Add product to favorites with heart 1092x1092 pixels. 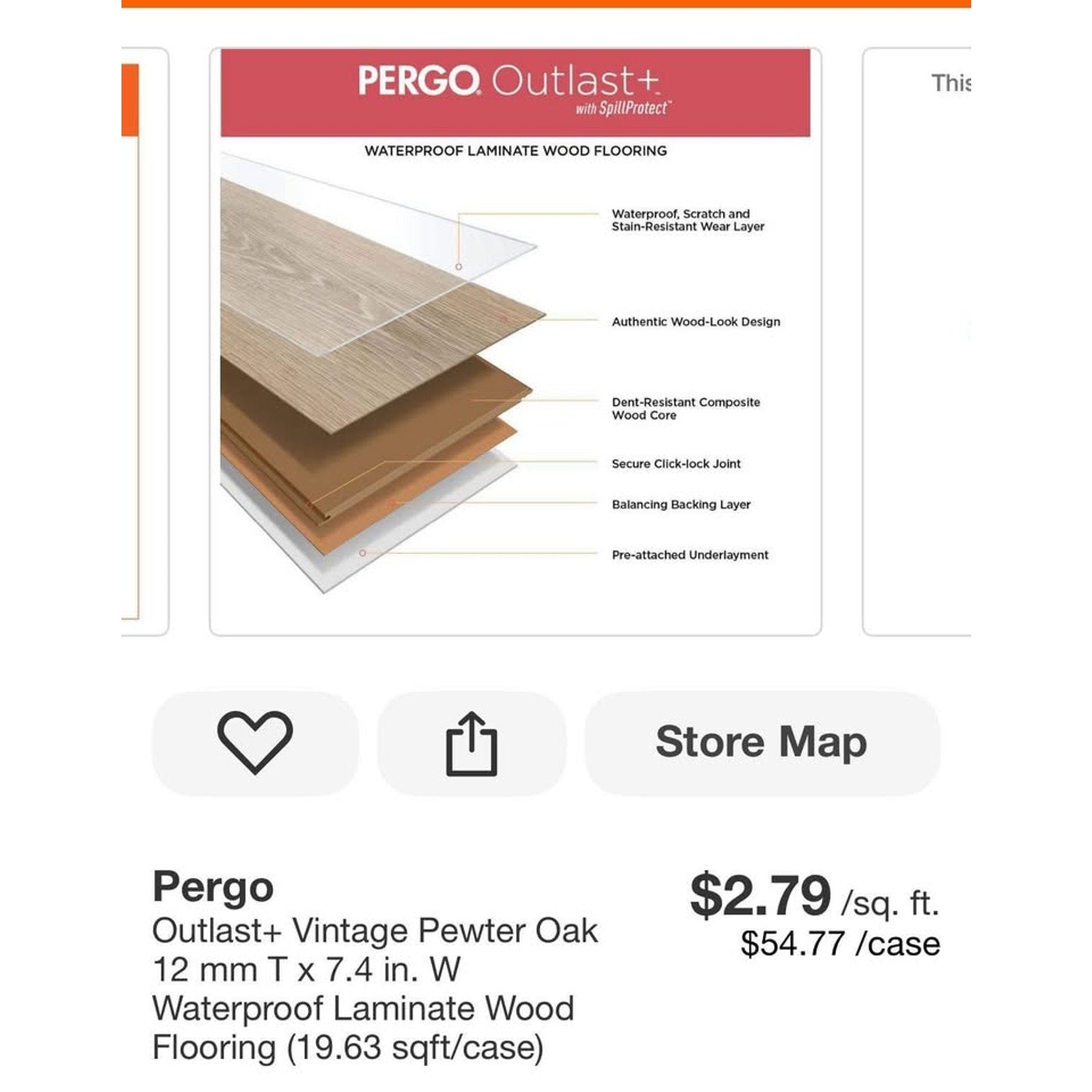click(x=255, y=743)
